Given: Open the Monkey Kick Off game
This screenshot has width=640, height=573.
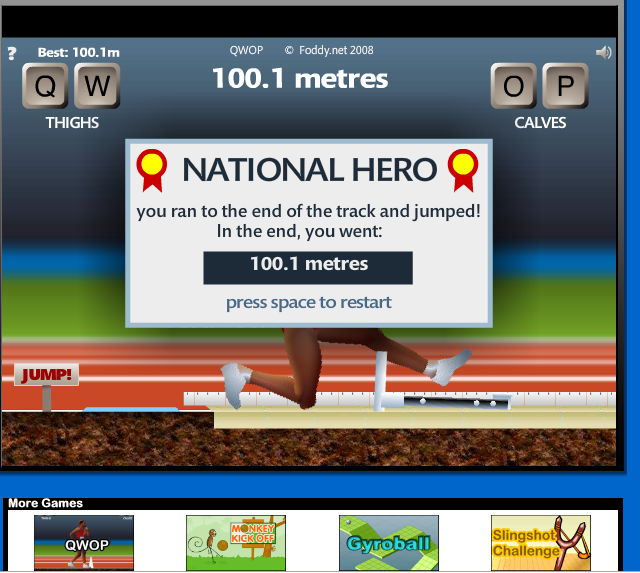Looking at the screenshot, I should point(236,543).
